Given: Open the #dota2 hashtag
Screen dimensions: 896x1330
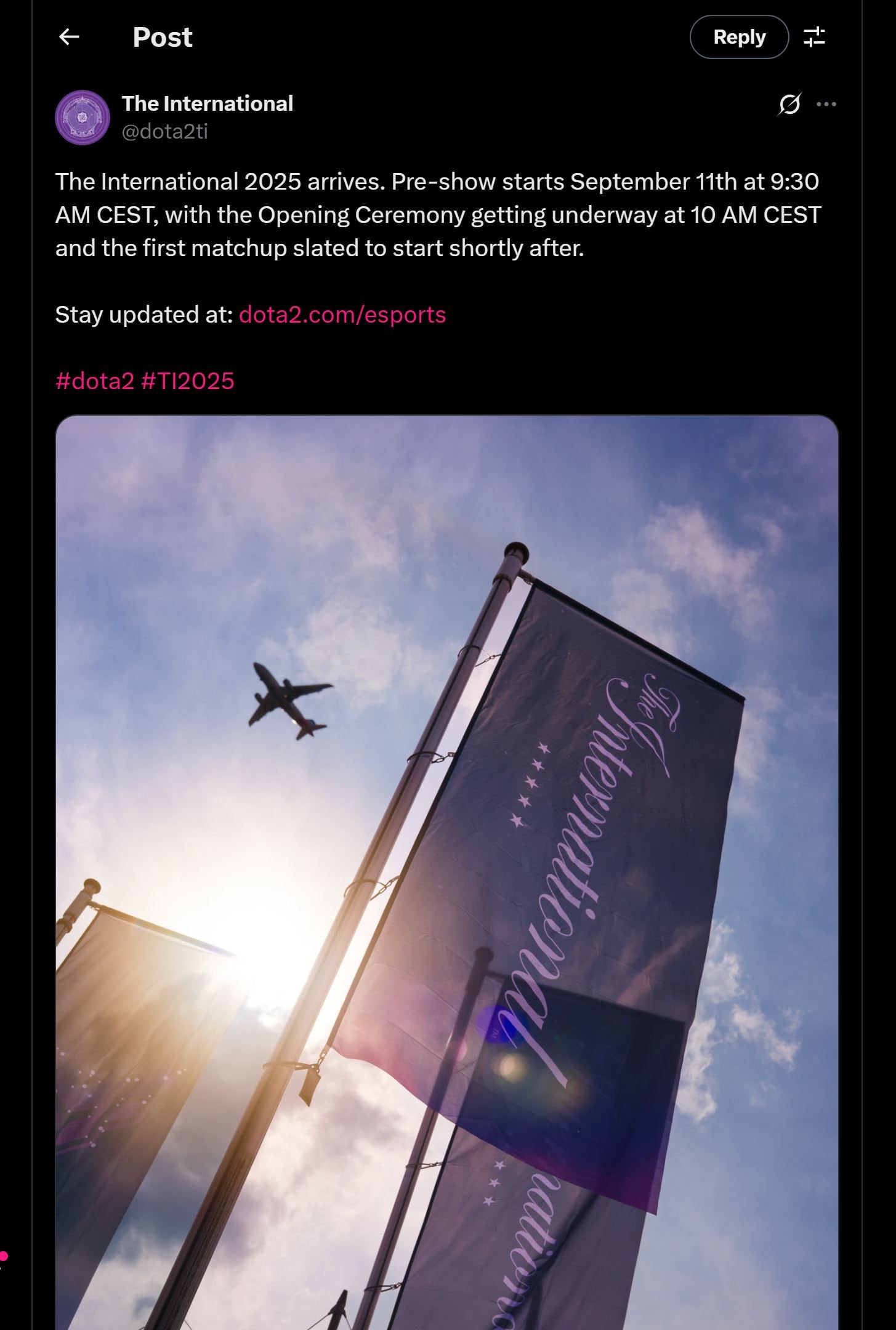Looking at the screenshot, I should (94, 381).
